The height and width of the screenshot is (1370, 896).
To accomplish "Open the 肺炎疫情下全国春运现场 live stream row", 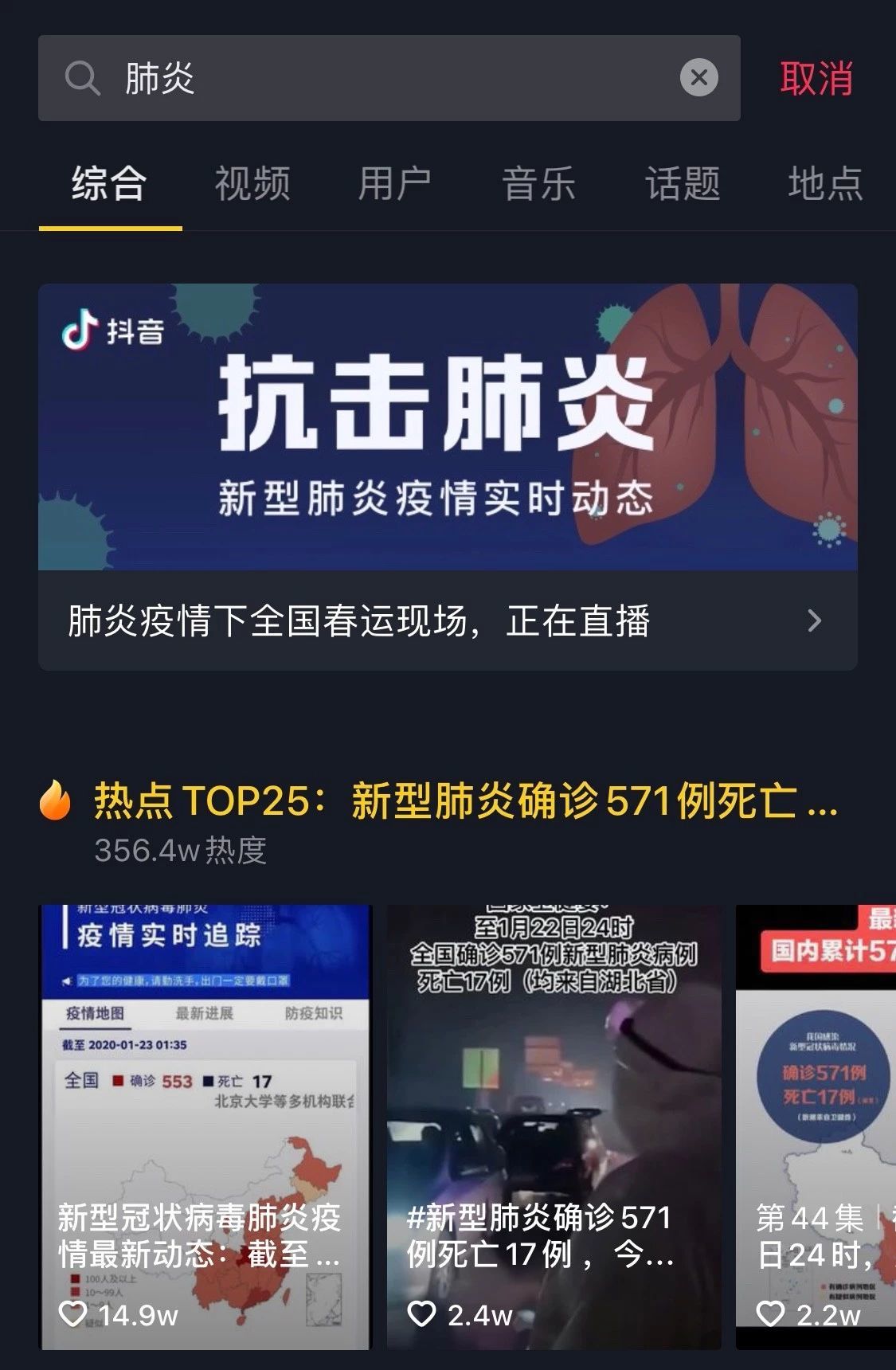I will pyautogui.click(x=448, y=620).
